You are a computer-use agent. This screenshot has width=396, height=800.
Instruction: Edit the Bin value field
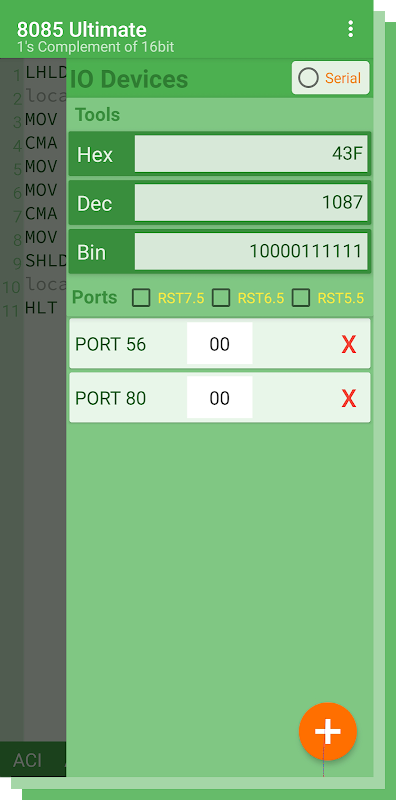(x=251, y=251)
